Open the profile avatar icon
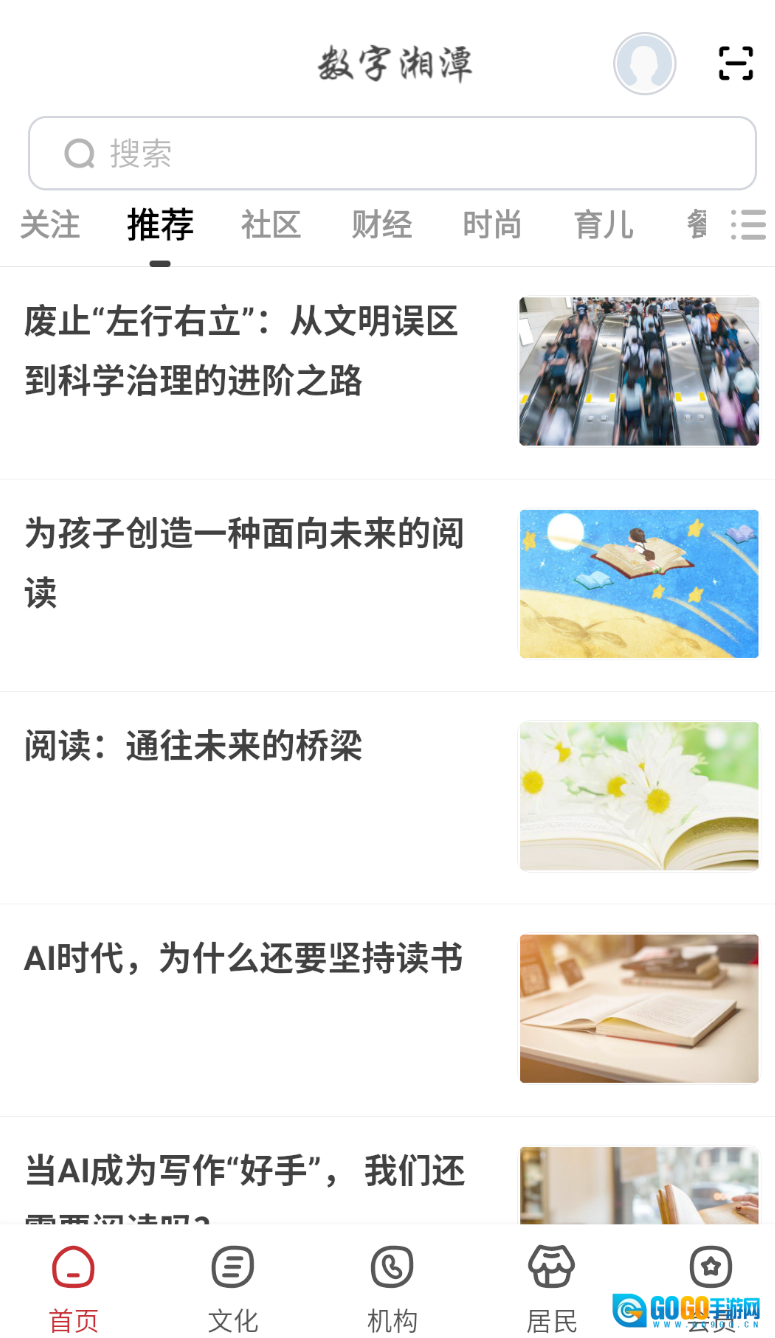 (644, 63)
